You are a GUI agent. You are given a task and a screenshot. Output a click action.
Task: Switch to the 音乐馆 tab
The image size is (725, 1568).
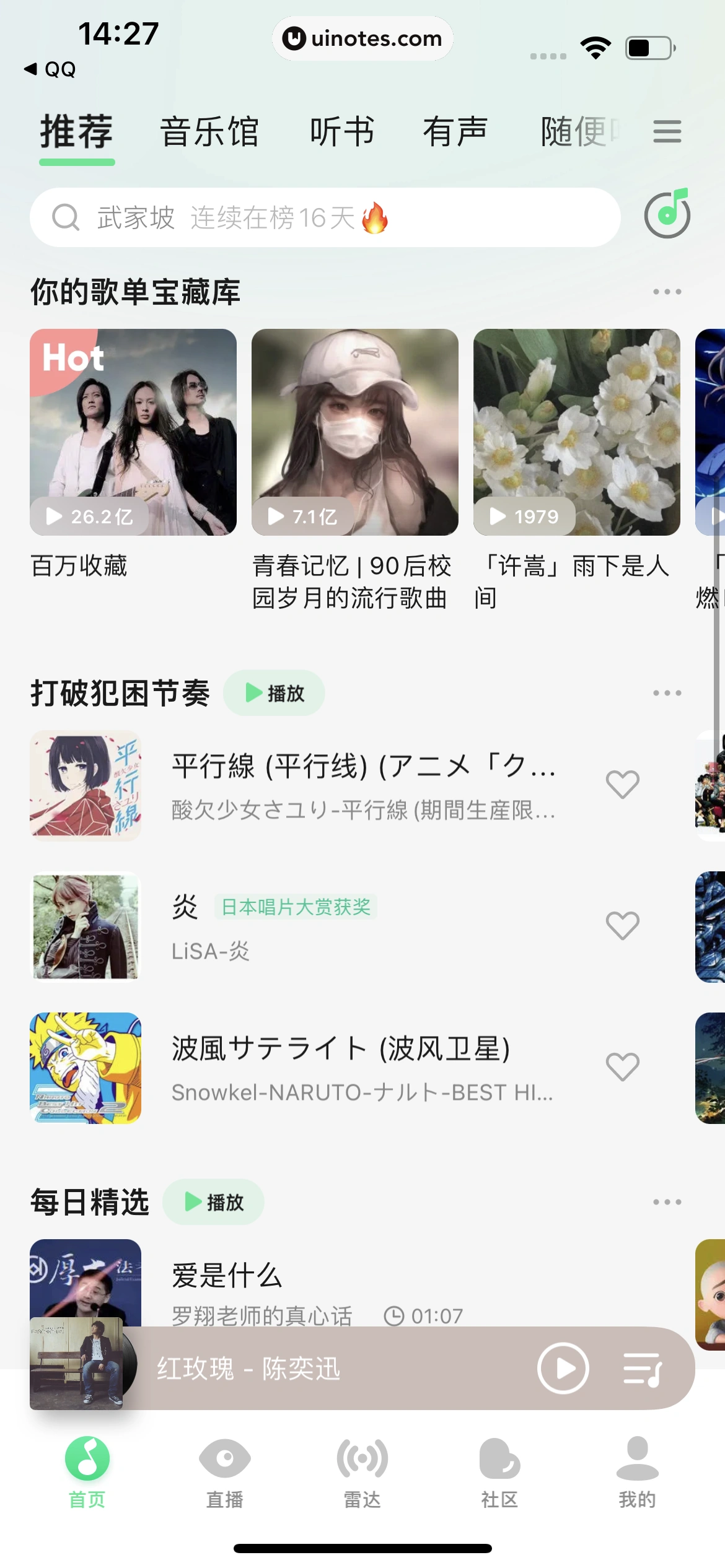(209, 132)
